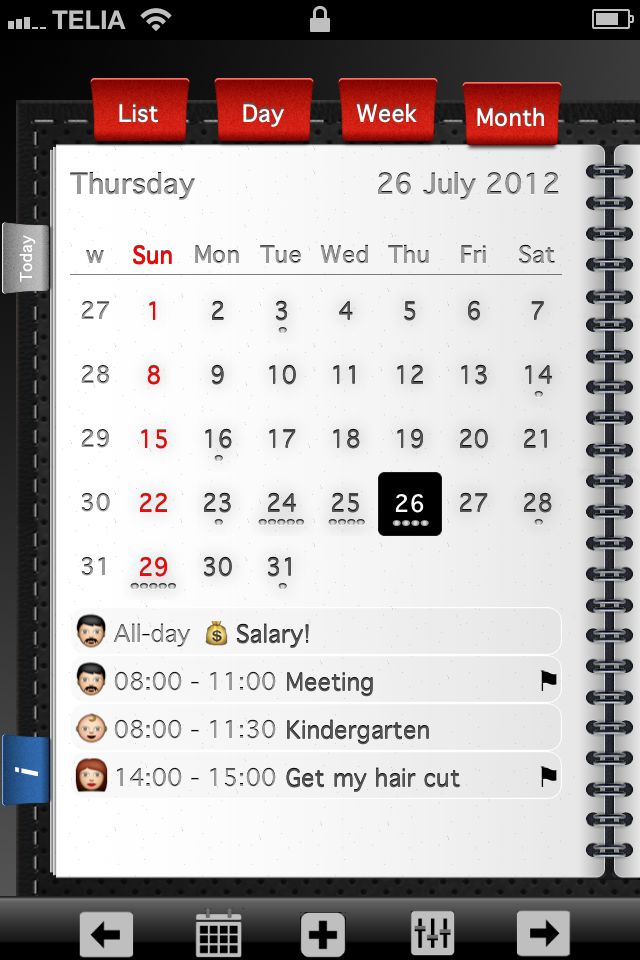Open settings sliders icon
Viewport: 640px width, 960px height.
click(432, 934)
